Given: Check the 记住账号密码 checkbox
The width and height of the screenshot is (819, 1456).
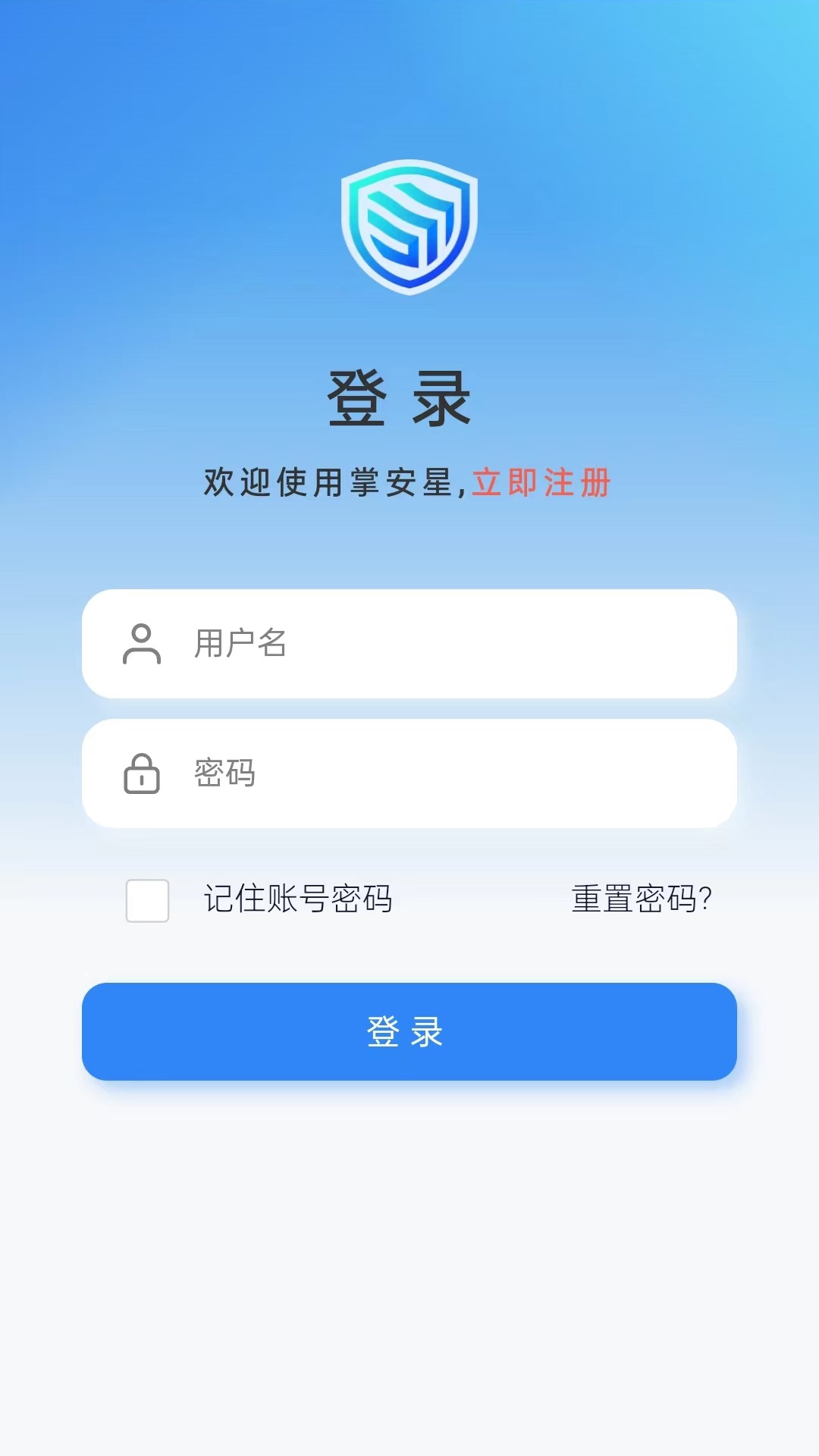Looking at the screenshot, I should pos(147,900).
